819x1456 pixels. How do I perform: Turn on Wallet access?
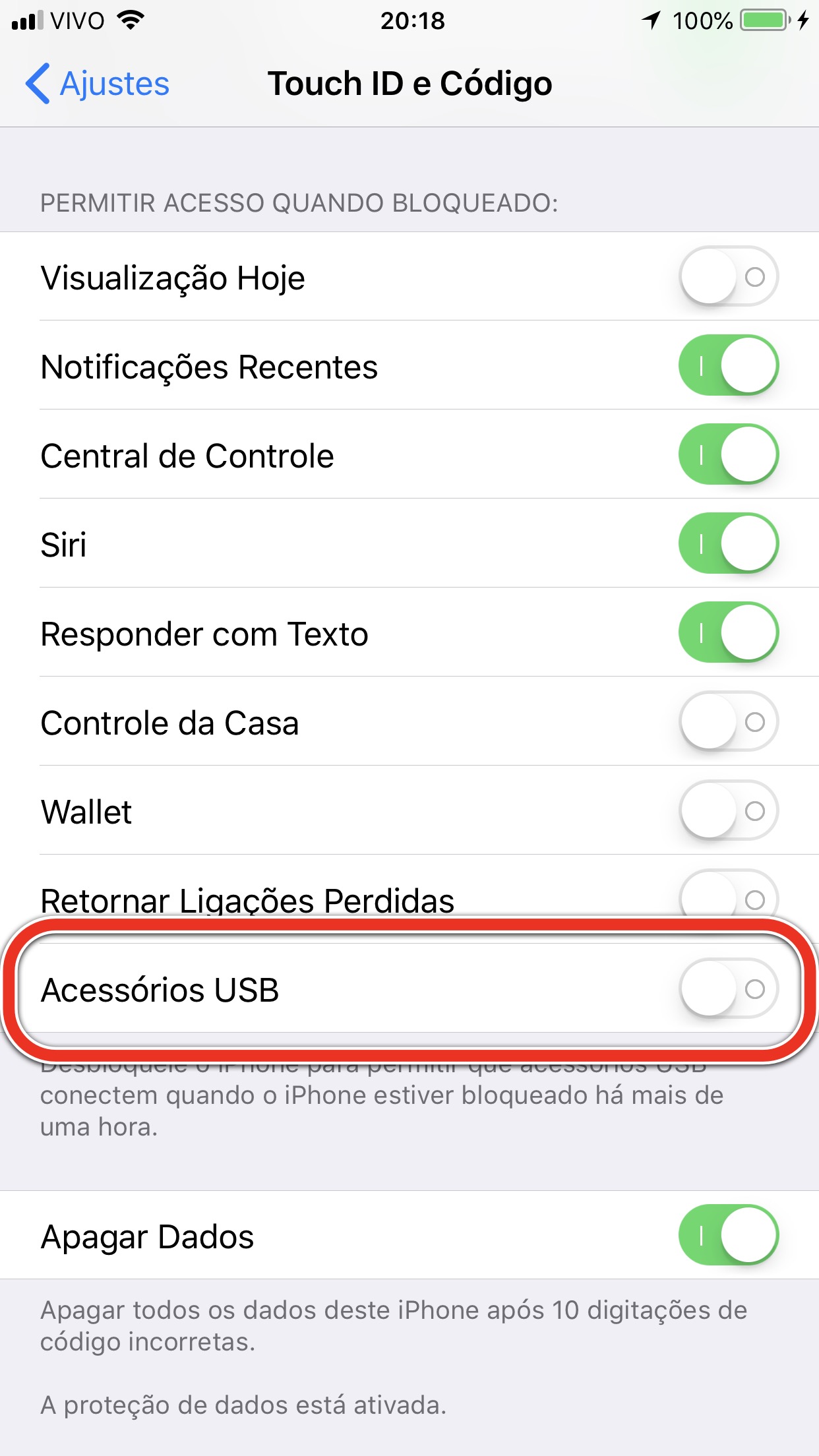pos(729,810)
